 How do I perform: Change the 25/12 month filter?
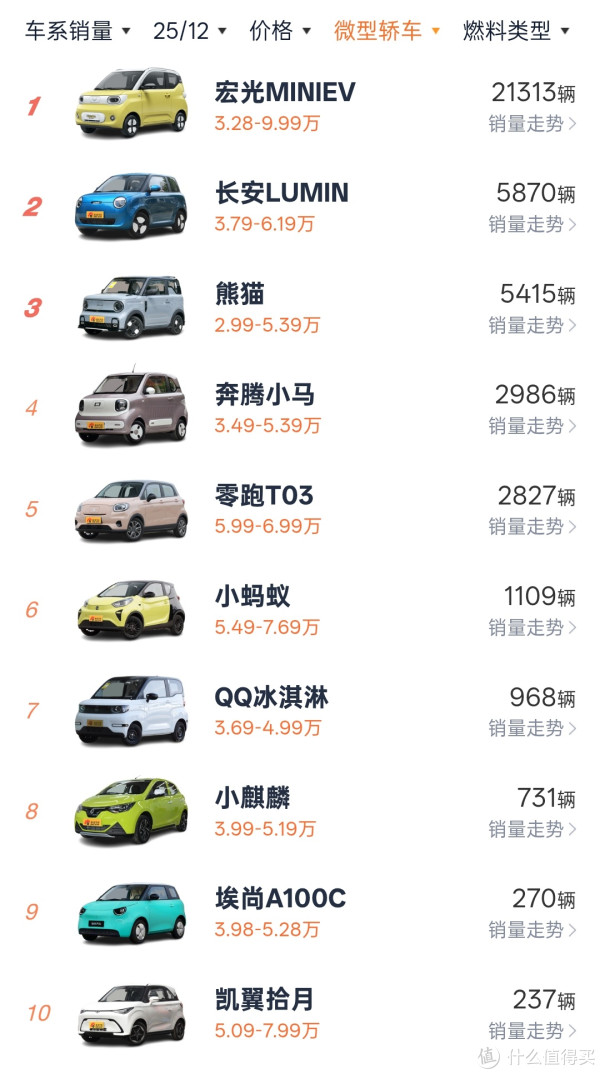[190, 31]
